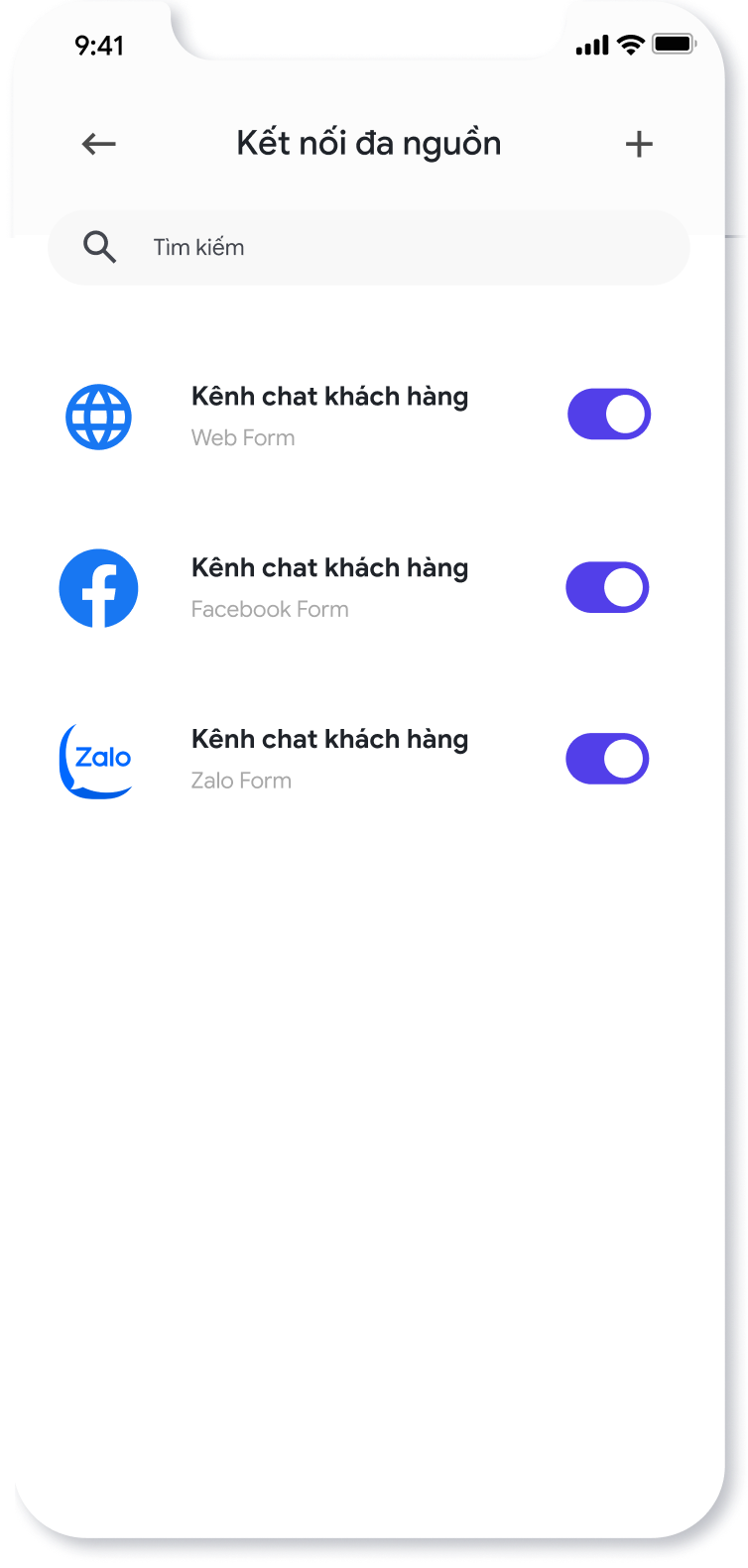Click the cellular signal icon
748x1568 pixels.
[592, 44]
